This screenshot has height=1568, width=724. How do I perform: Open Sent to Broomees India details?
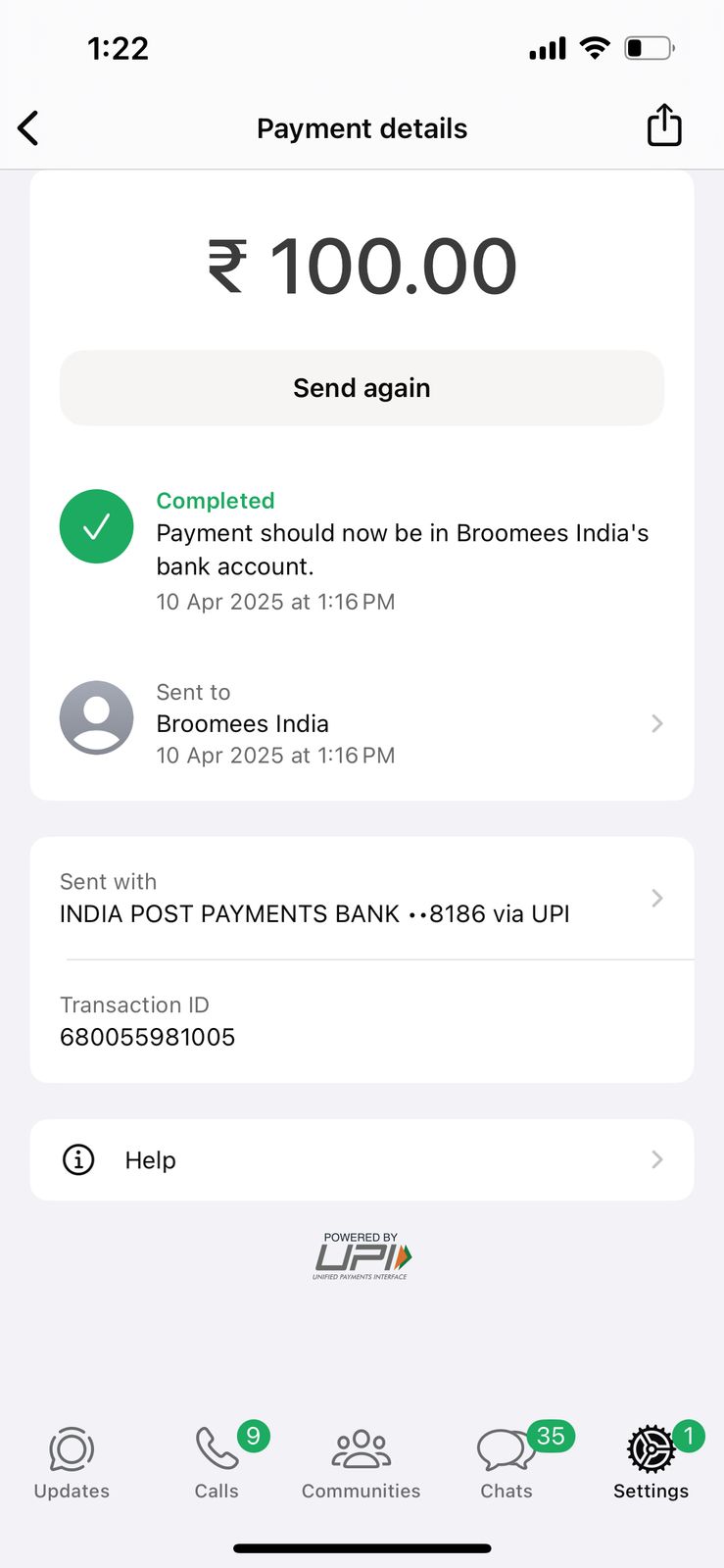[362, 723]
